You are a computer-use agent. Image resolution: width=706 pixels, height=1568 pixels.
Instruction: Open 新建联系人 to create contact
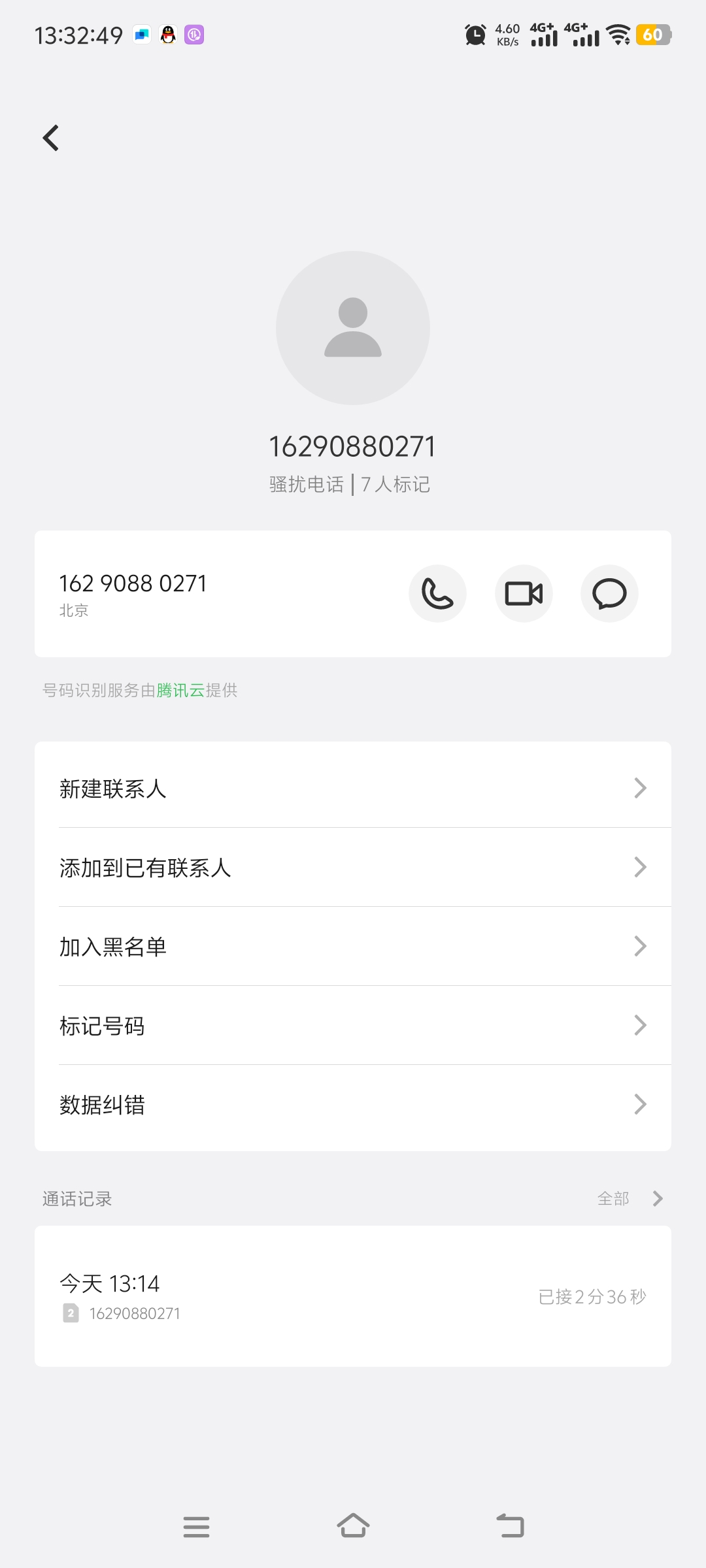click(x=353, y=788)
